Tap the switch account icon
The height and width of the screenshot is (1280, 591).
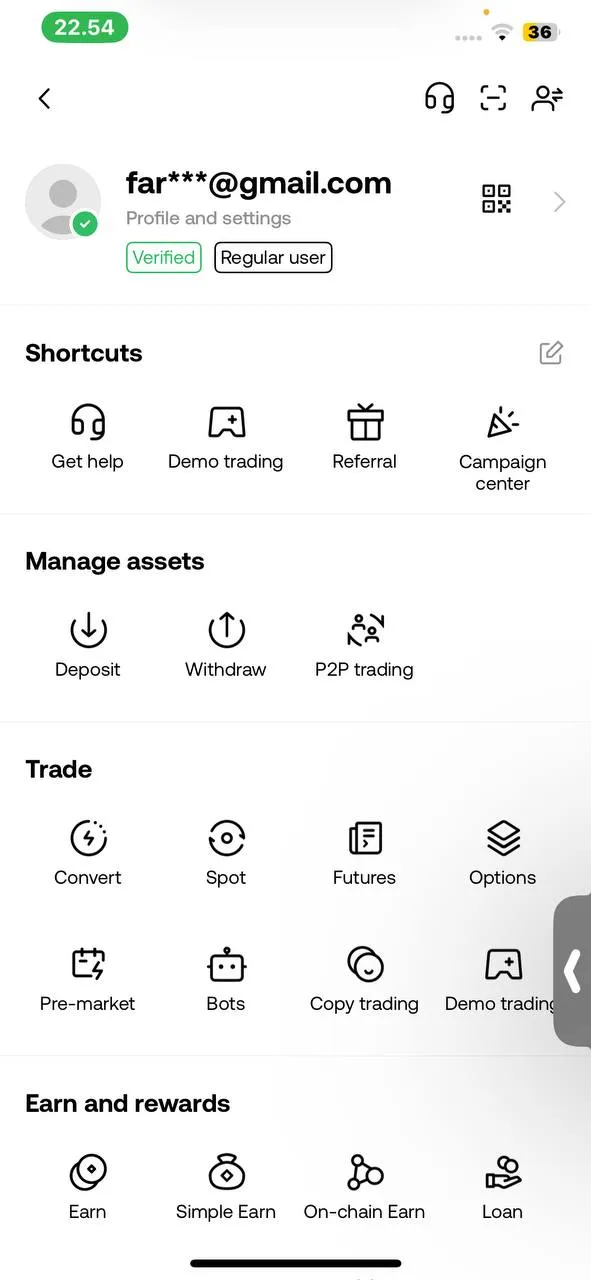548,97
